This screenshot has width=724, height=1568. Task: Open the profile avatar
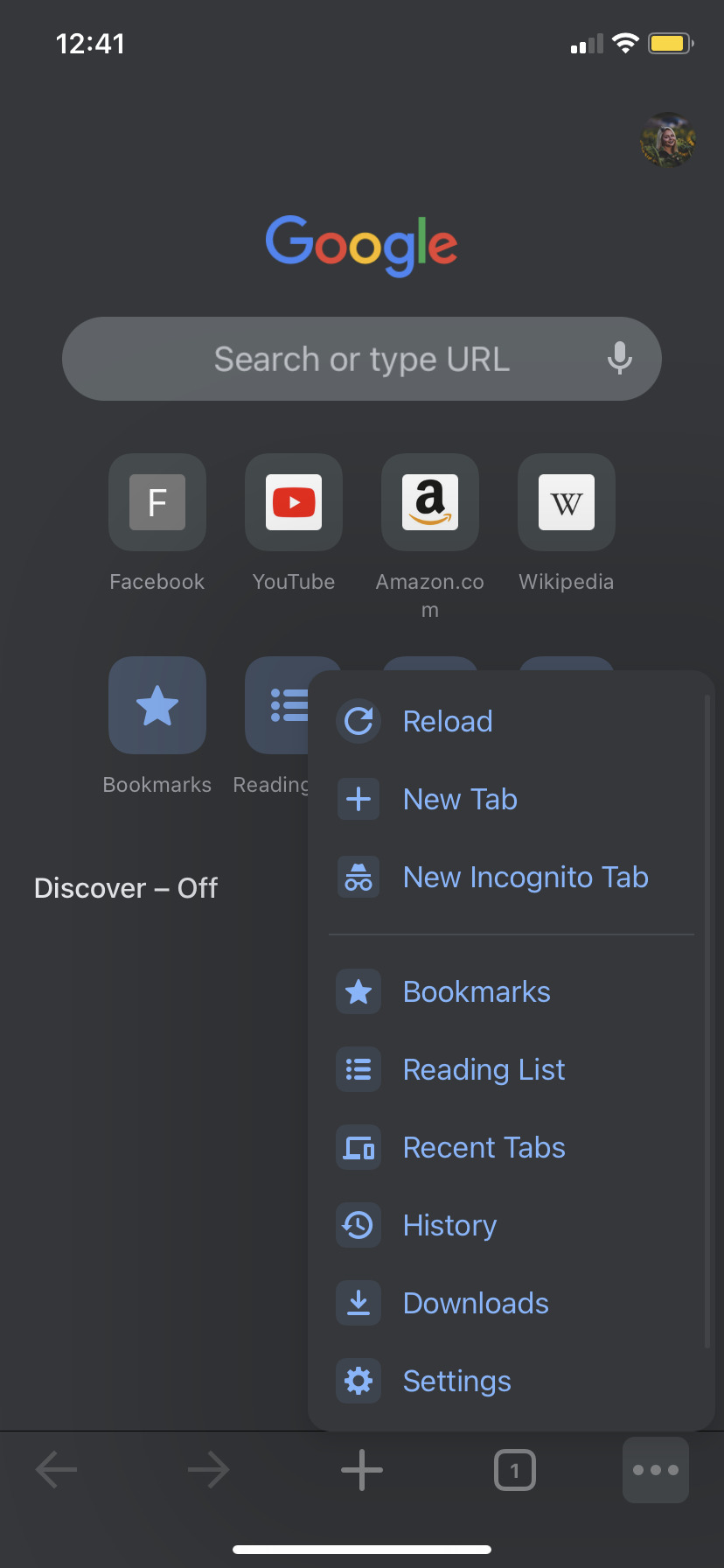click(x=668, y=140)
